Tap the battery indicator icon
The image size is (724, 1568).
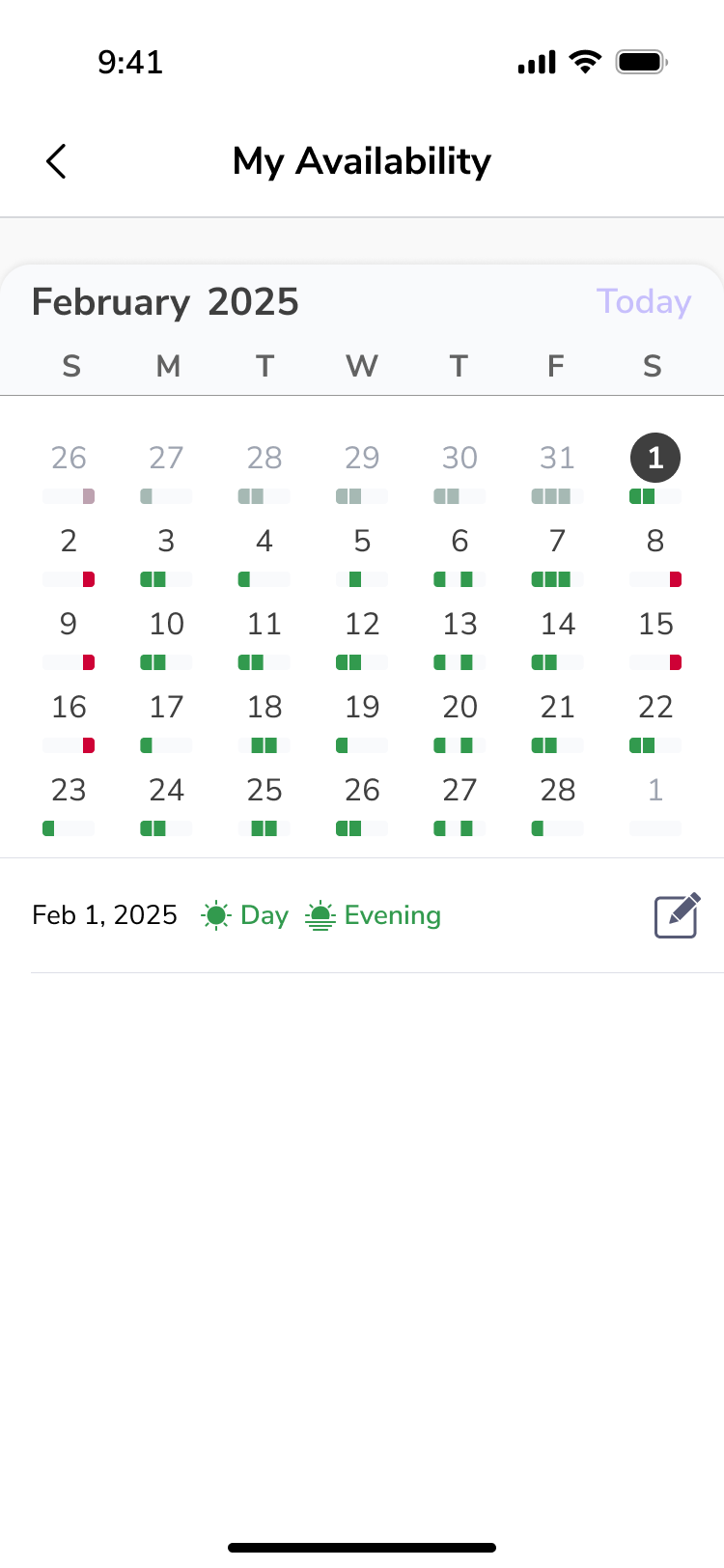(x=642, y=61)
